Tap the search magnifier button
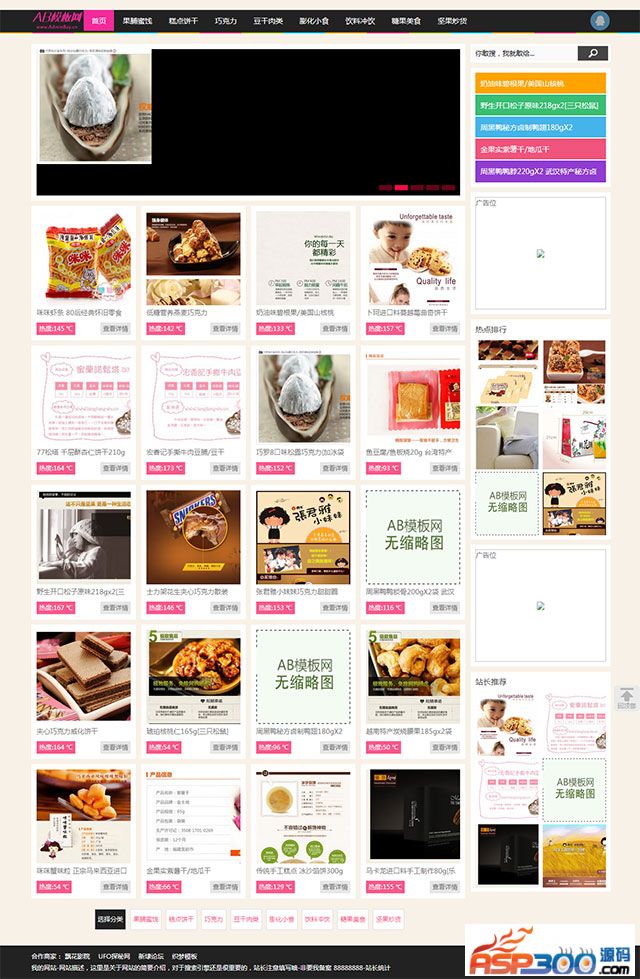The image size is (640, 979). click(x=592, y=53)
